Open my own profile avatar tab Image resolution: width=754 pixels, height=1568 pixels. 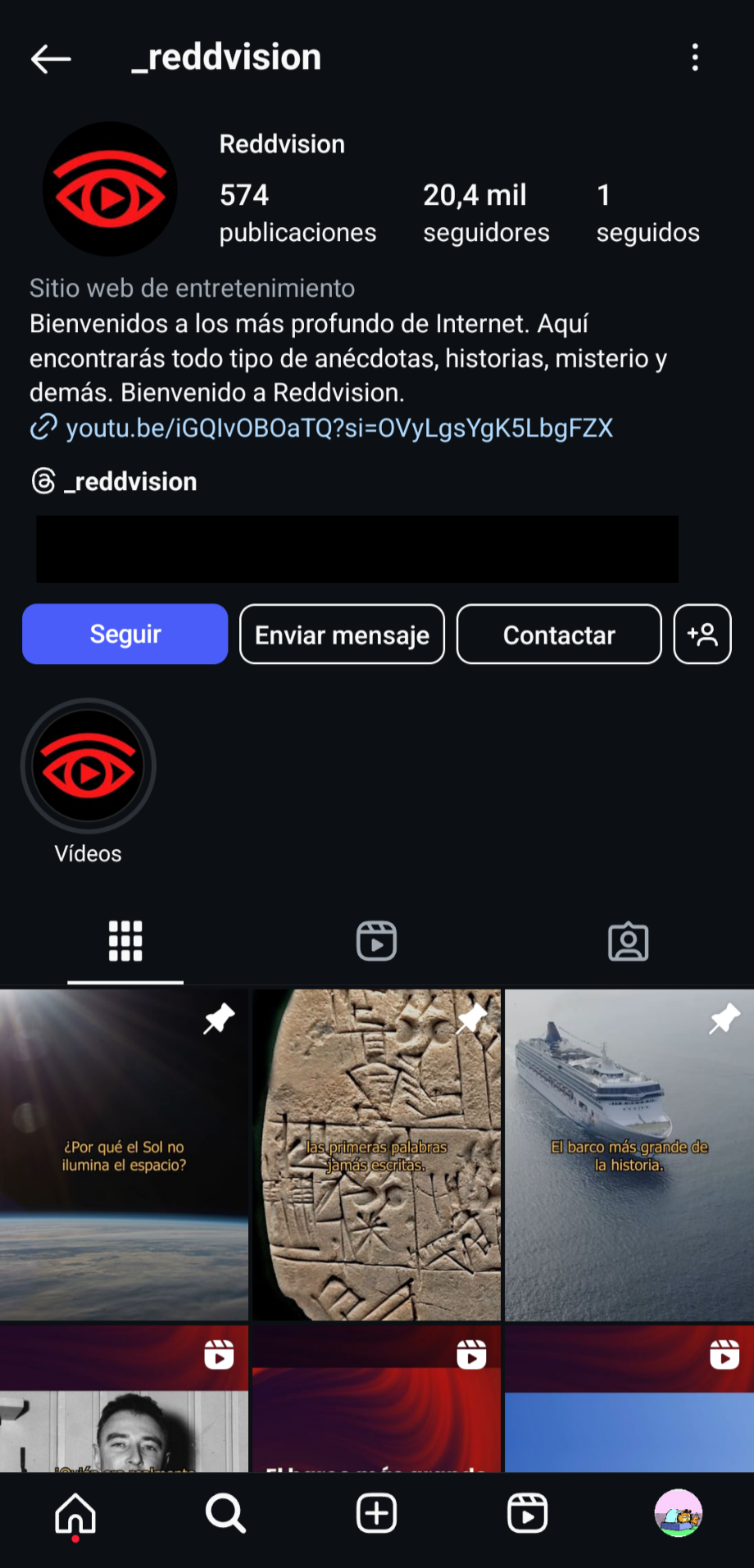(678, 1513)
